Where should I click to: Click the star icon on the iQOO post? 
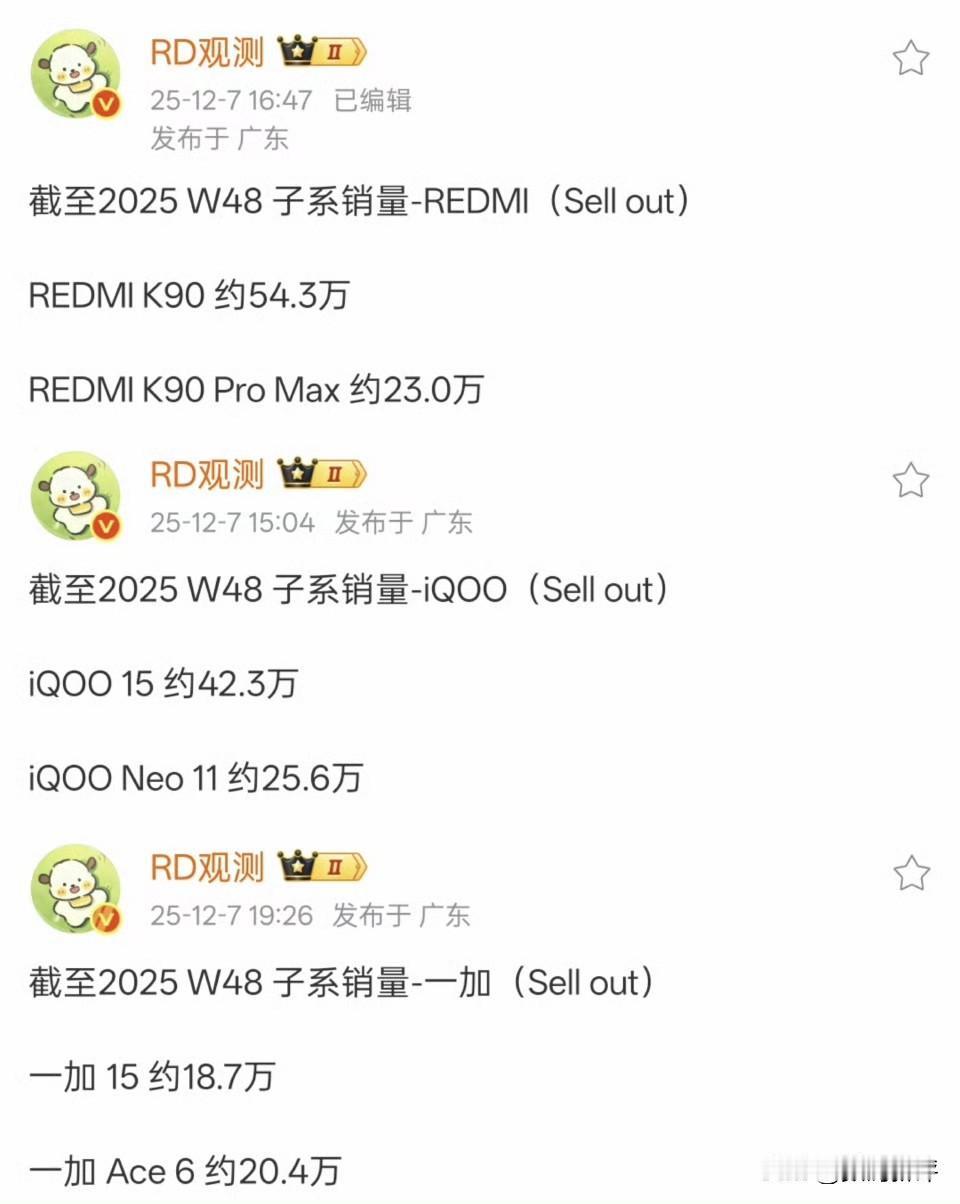(x=911, y=481)
